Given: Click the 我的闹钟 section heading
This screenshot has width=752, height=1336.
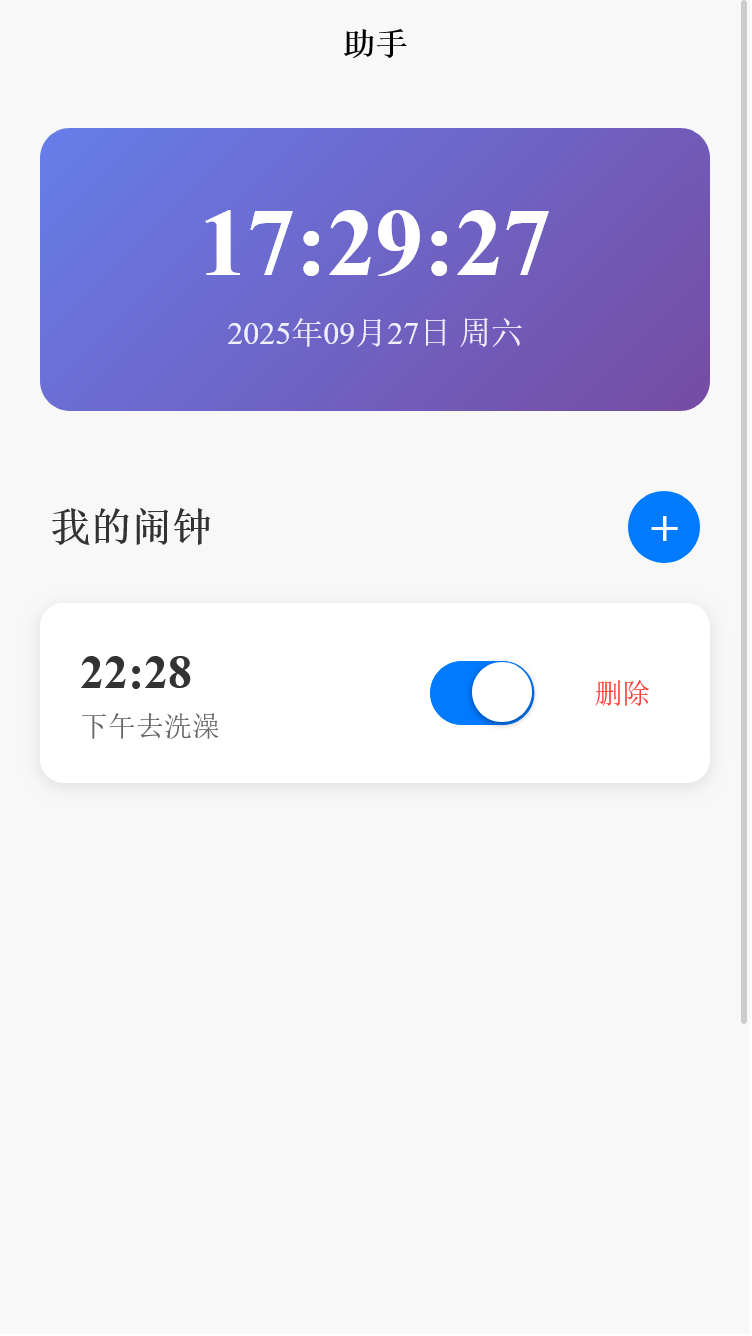Looking at the screenshot, I should click(130, 527).
